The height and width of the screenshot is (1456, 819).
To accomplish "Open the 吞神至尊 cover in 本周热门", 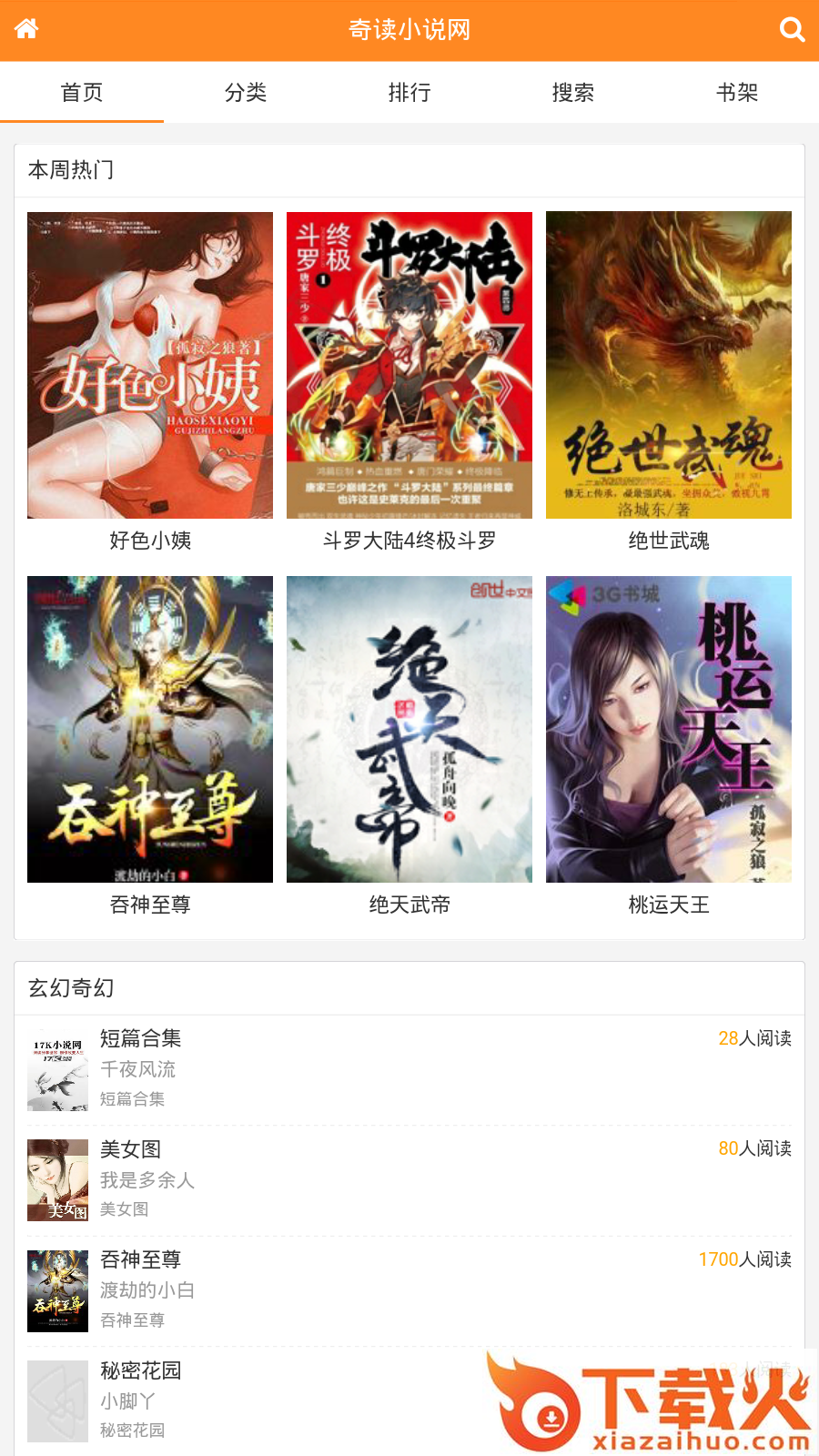I will point(150,730).
